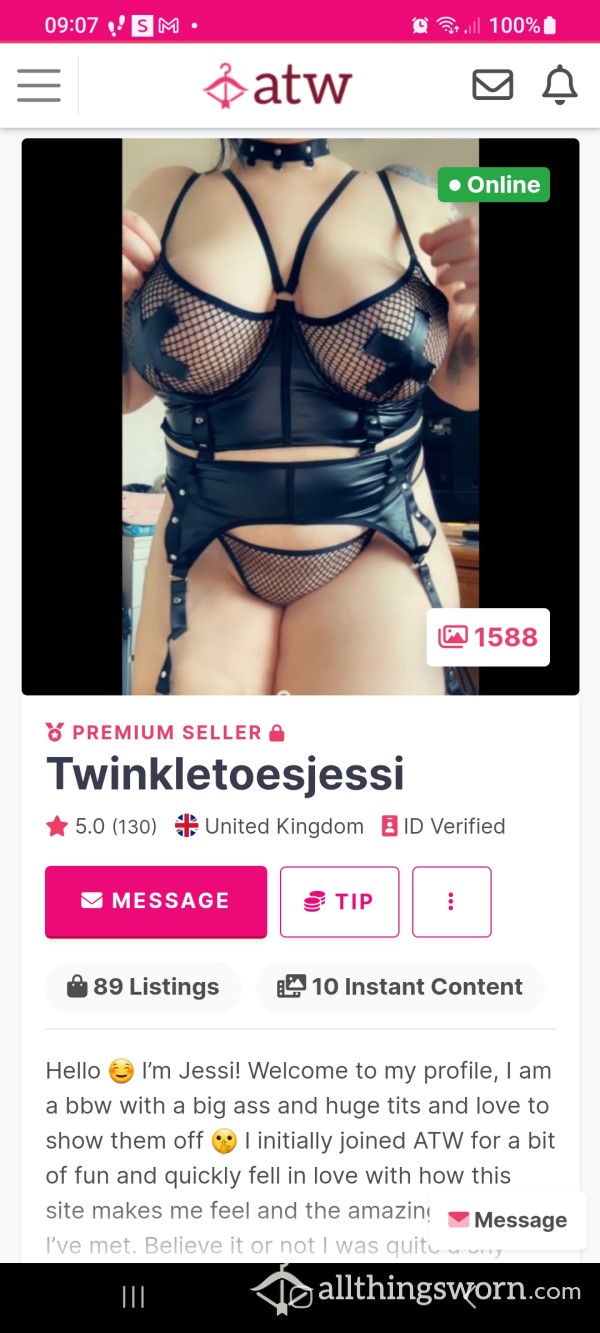Open the hamburger drawer menu
This screenshot has height=1333, width=600.
39,85
